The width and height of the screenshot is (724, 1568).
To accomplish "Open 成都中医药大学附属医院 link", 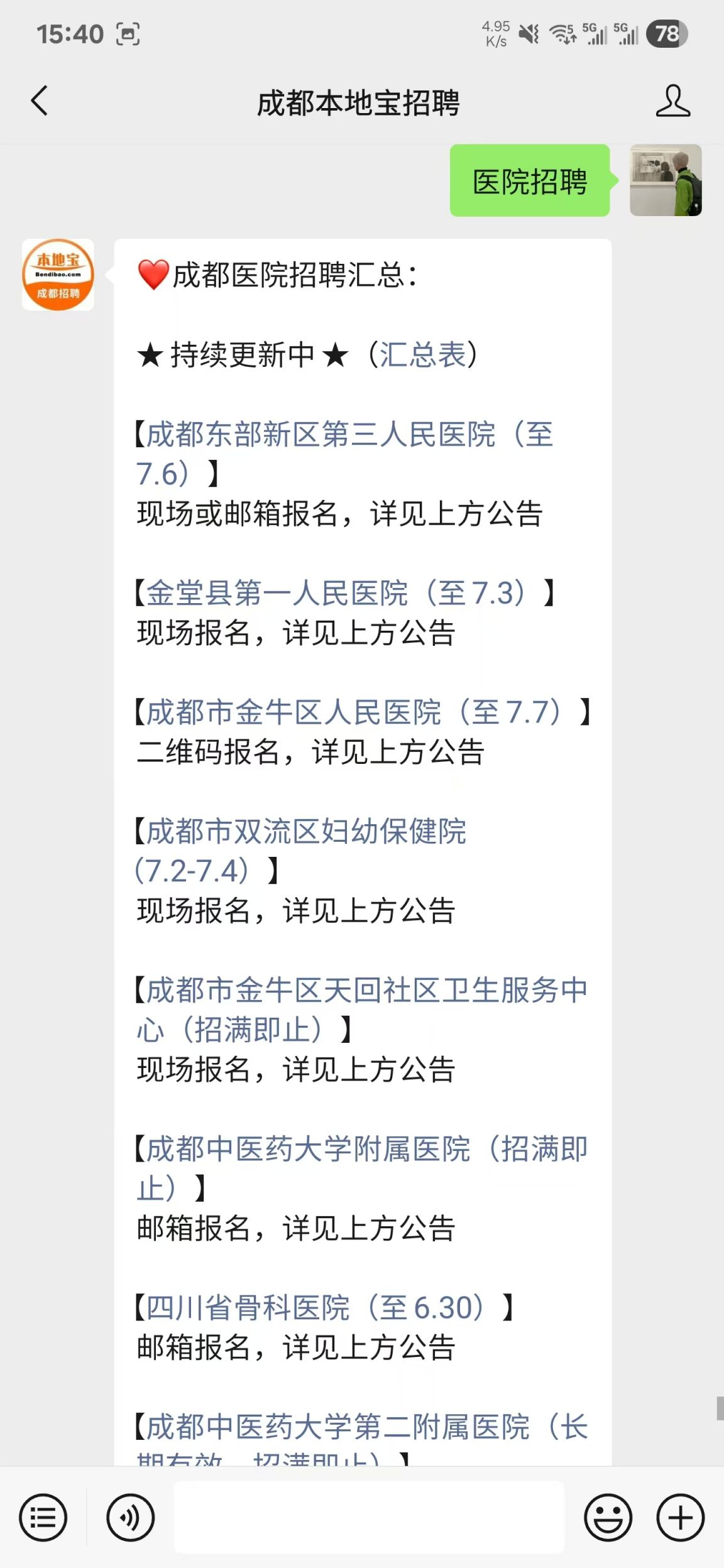I will (361, 1168).
